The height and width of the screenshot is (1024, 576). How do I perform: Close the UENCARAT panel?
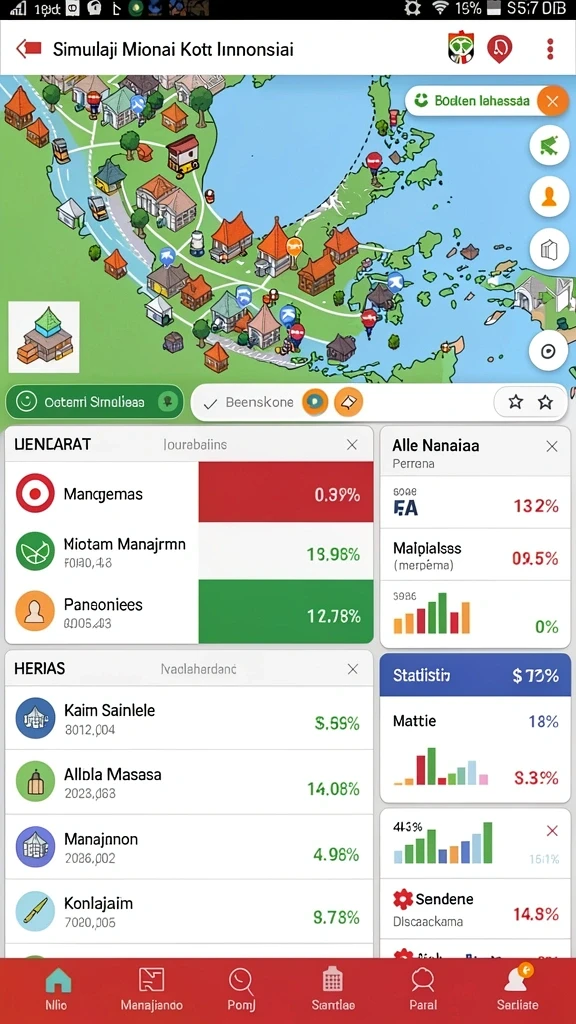[352, 445]
